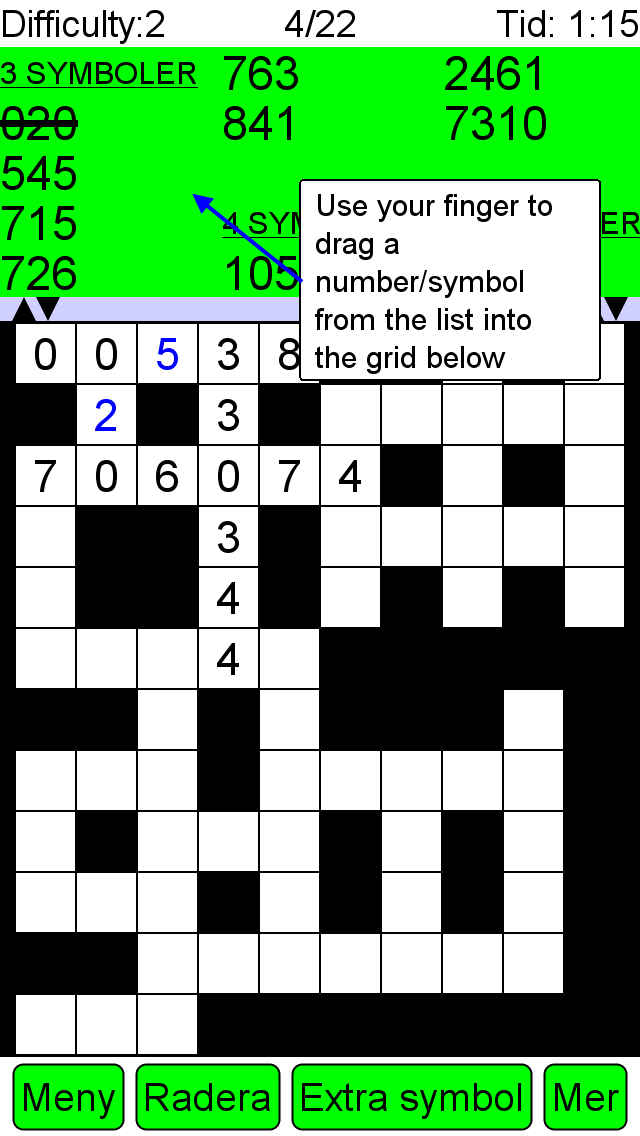Choose number 763 in the list

(x=261, y=74)
